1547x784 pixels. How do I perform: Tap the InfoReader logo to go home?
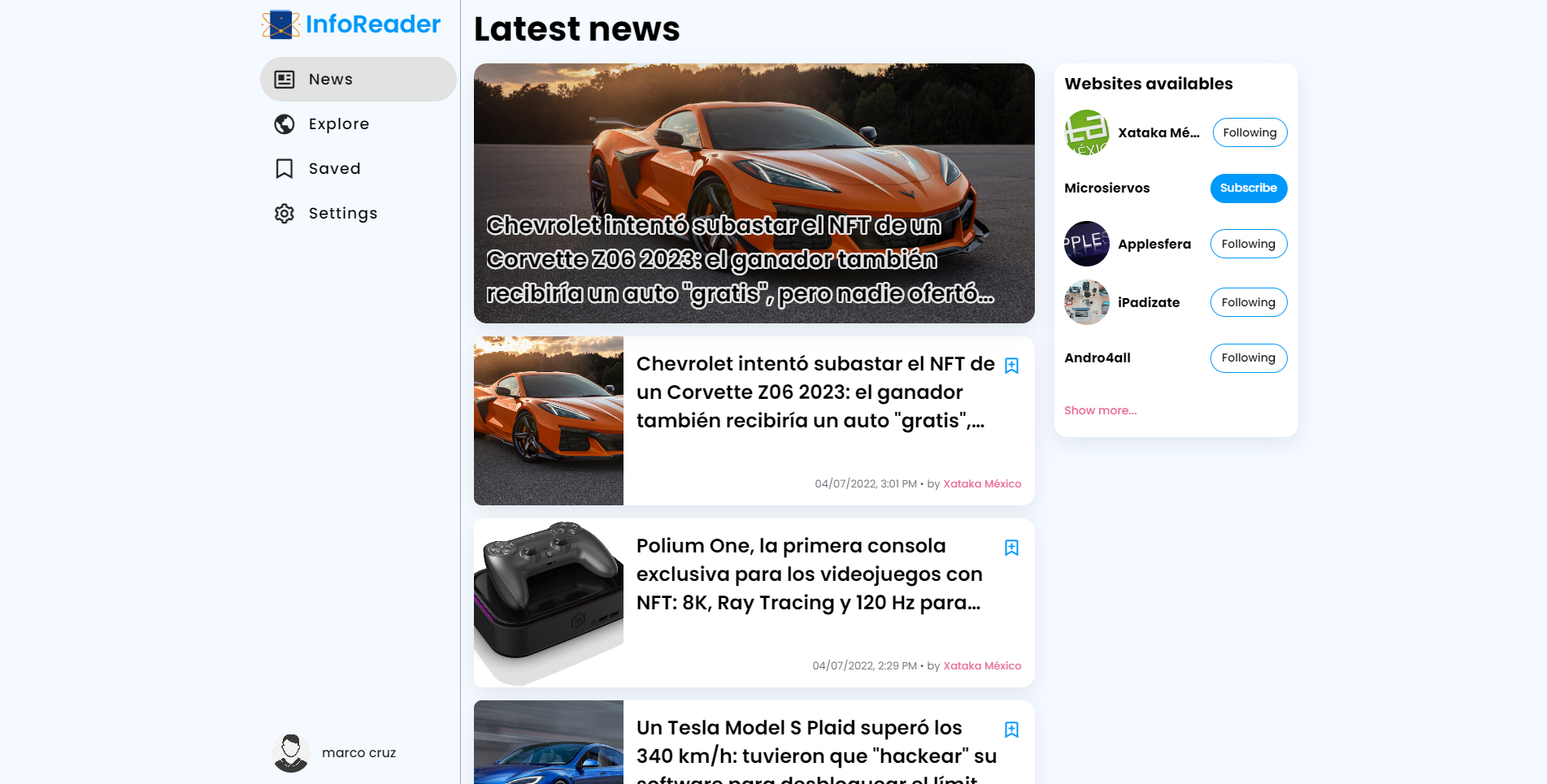(351, 24)
